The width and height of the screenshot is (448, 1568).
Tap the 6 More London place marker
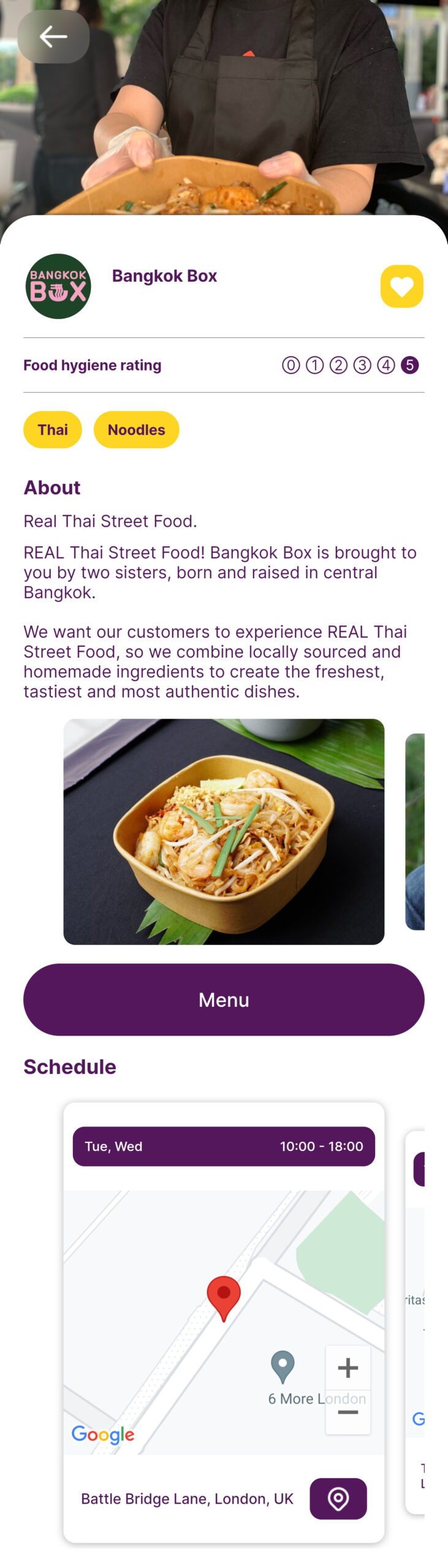click(283, 1366)
